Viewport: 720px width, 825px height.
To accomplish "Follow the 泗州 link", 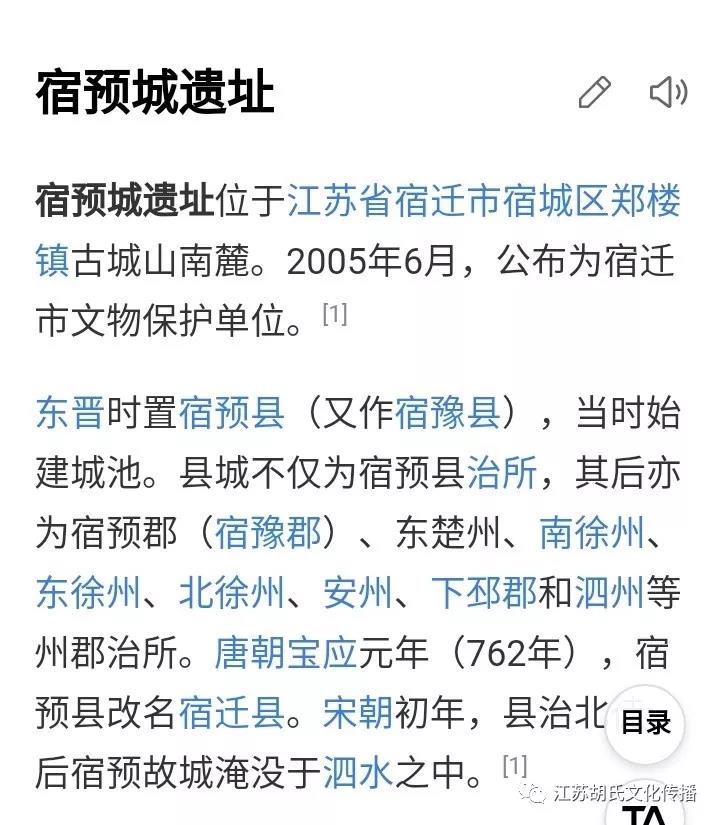I will pyautogui.click(x=609, y=593).
